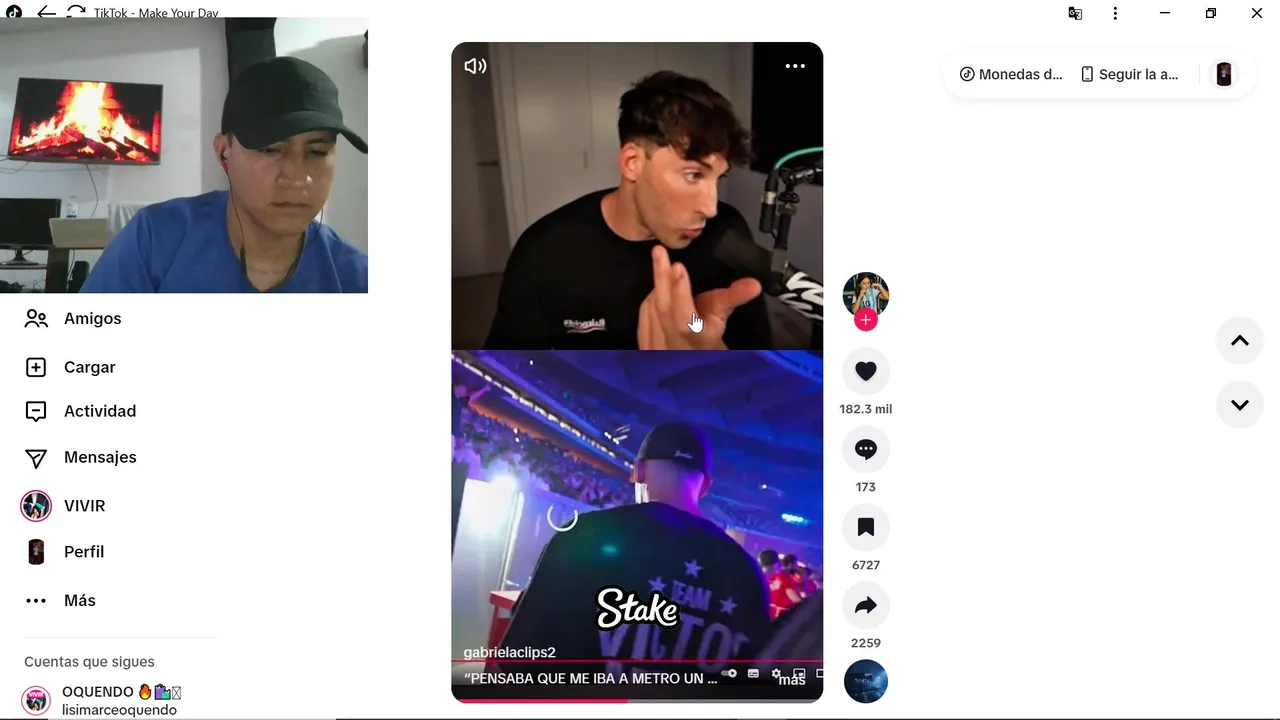Open gabrielaclips2's profile from the caption
Viewport: 1280px width, 720px height.
tap(509, 652)
